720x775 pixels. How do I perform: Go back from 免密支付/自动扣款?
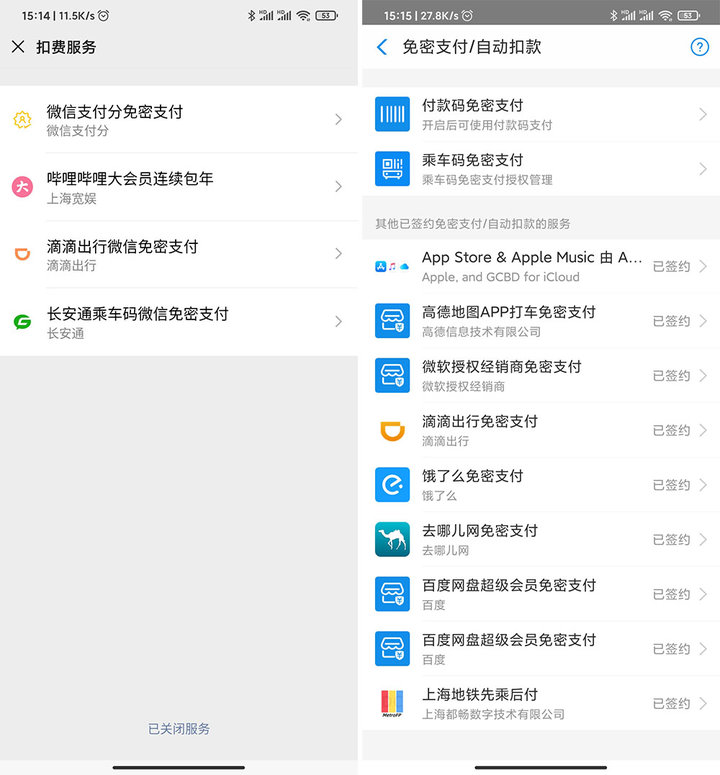pos(382,47)
